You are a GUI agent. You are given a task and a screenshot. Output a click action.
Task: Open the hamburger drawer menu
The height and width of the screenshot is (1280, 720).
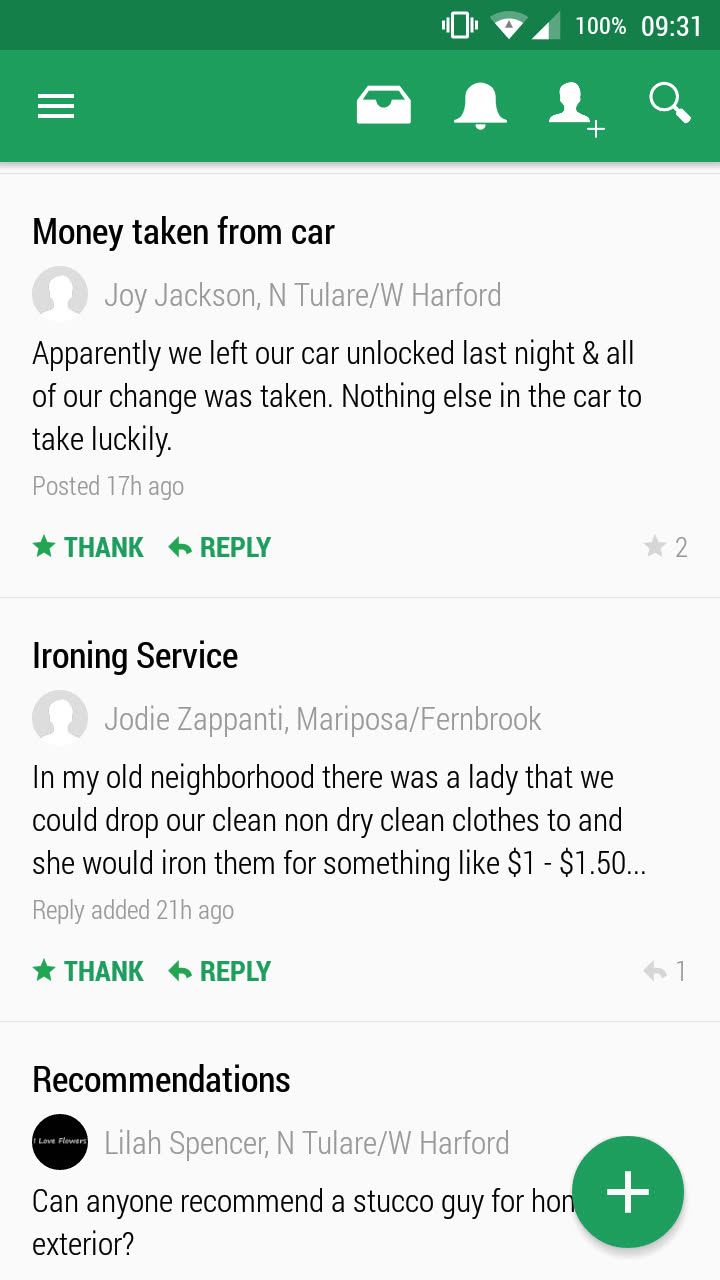(56, 107)
